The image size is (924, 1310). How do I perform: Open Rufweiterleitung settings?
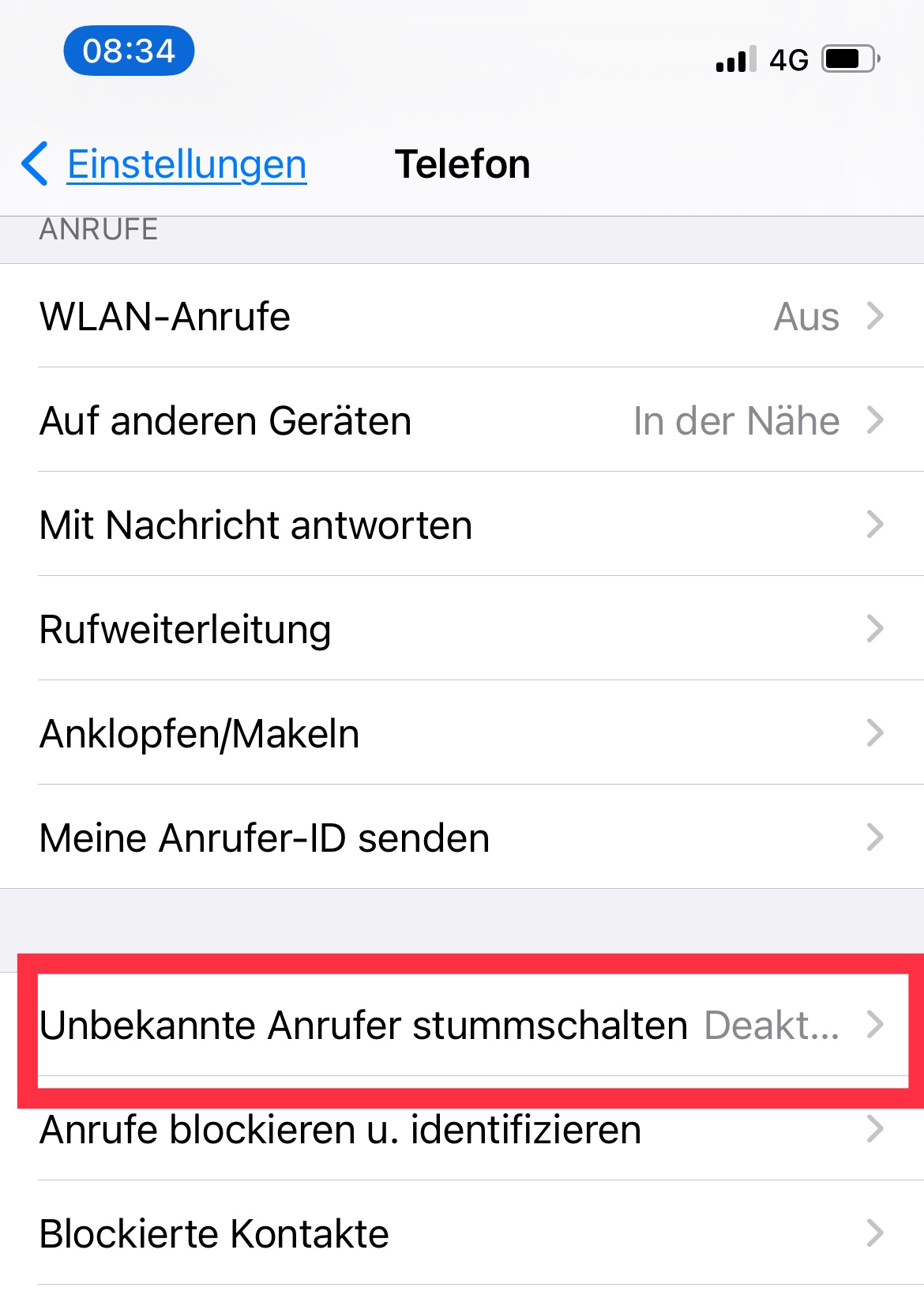(x=462, y=629)
